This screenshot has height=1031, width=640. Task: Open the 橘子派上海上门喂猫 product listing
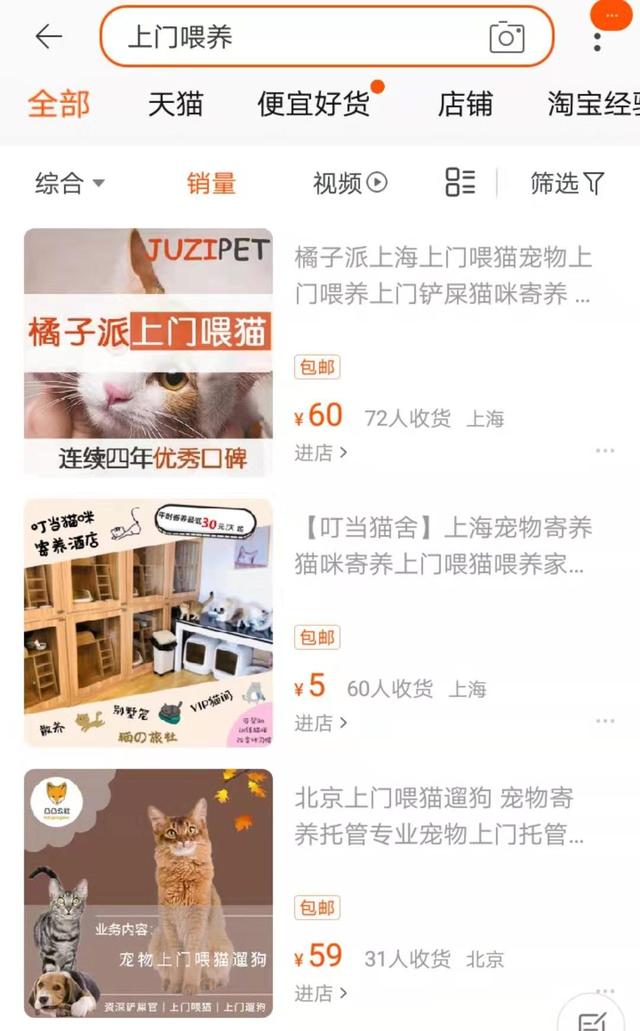pos(443,275)
